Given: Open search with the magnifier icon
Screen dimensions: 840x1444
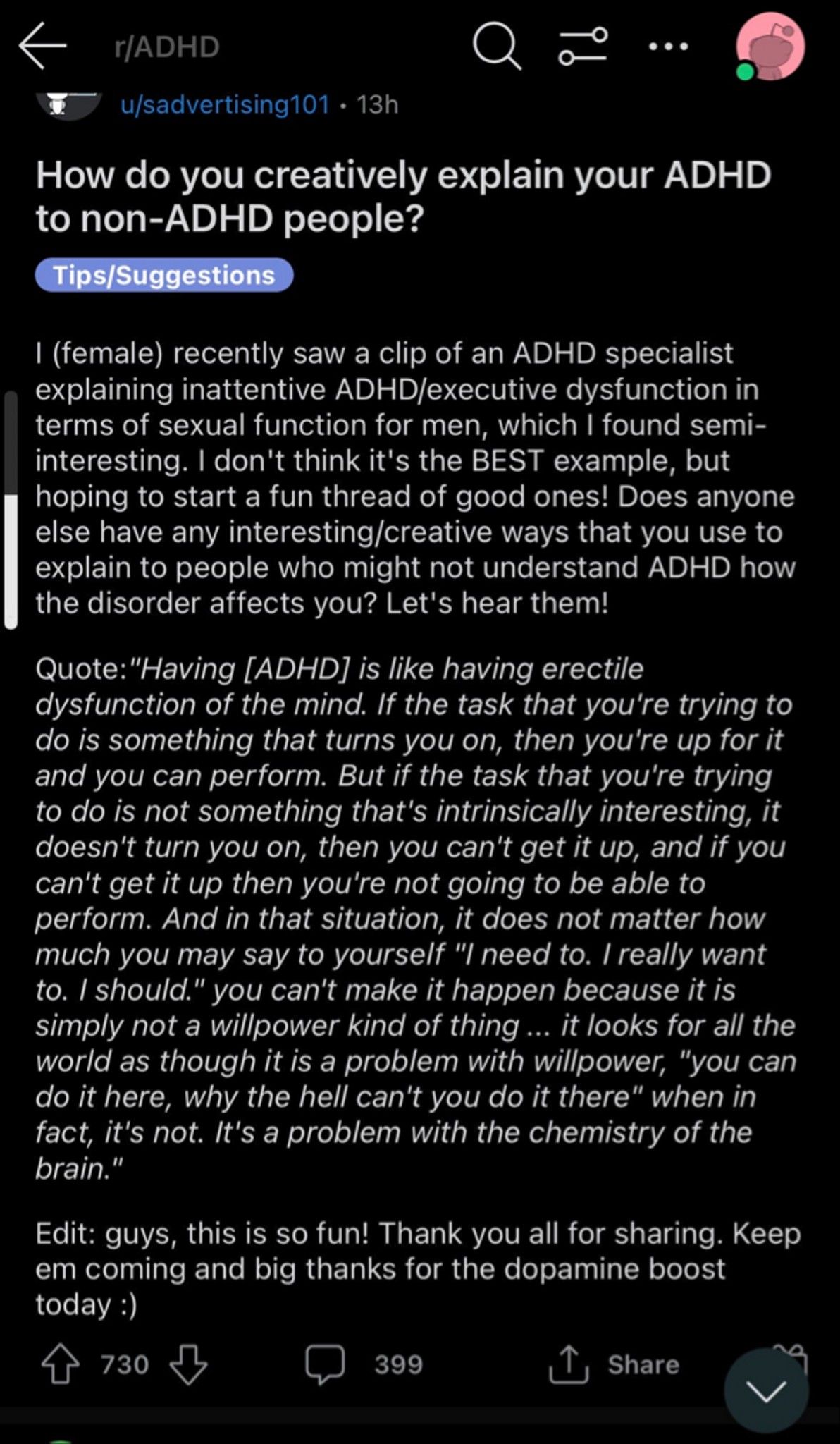Looking at the screenshot, I should coord(497,47).
